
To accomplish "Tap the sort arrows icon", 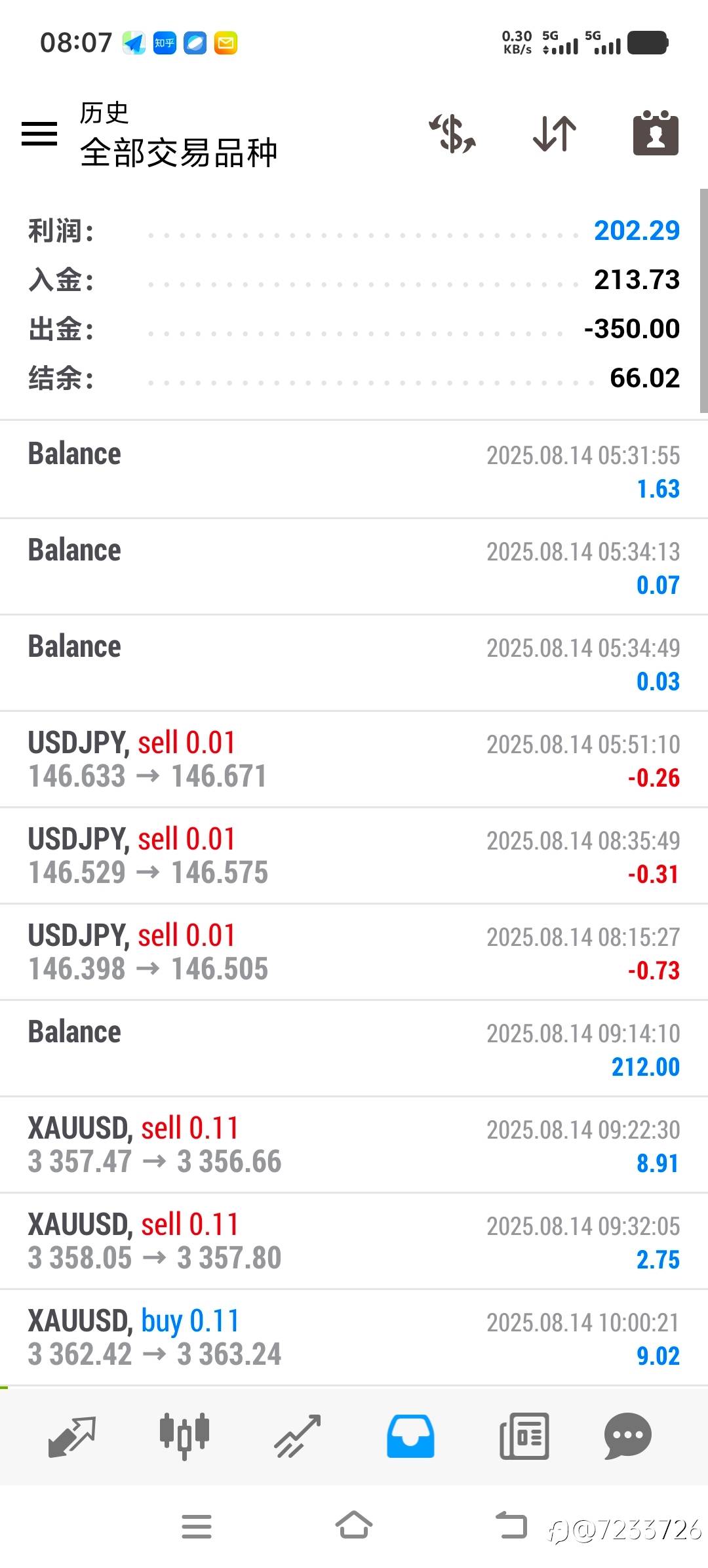I will pos(555,134).
